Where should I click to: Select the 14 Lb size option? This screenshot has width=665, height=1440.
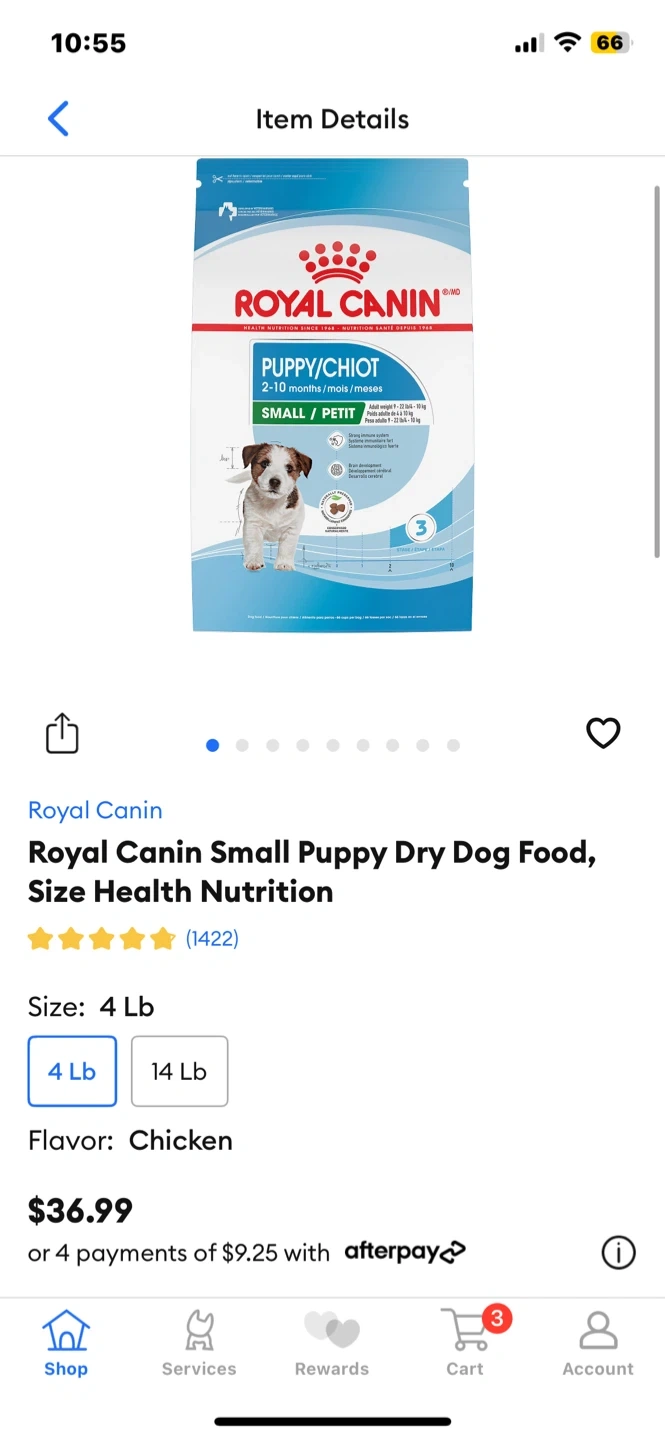[x=179, y=1071]
